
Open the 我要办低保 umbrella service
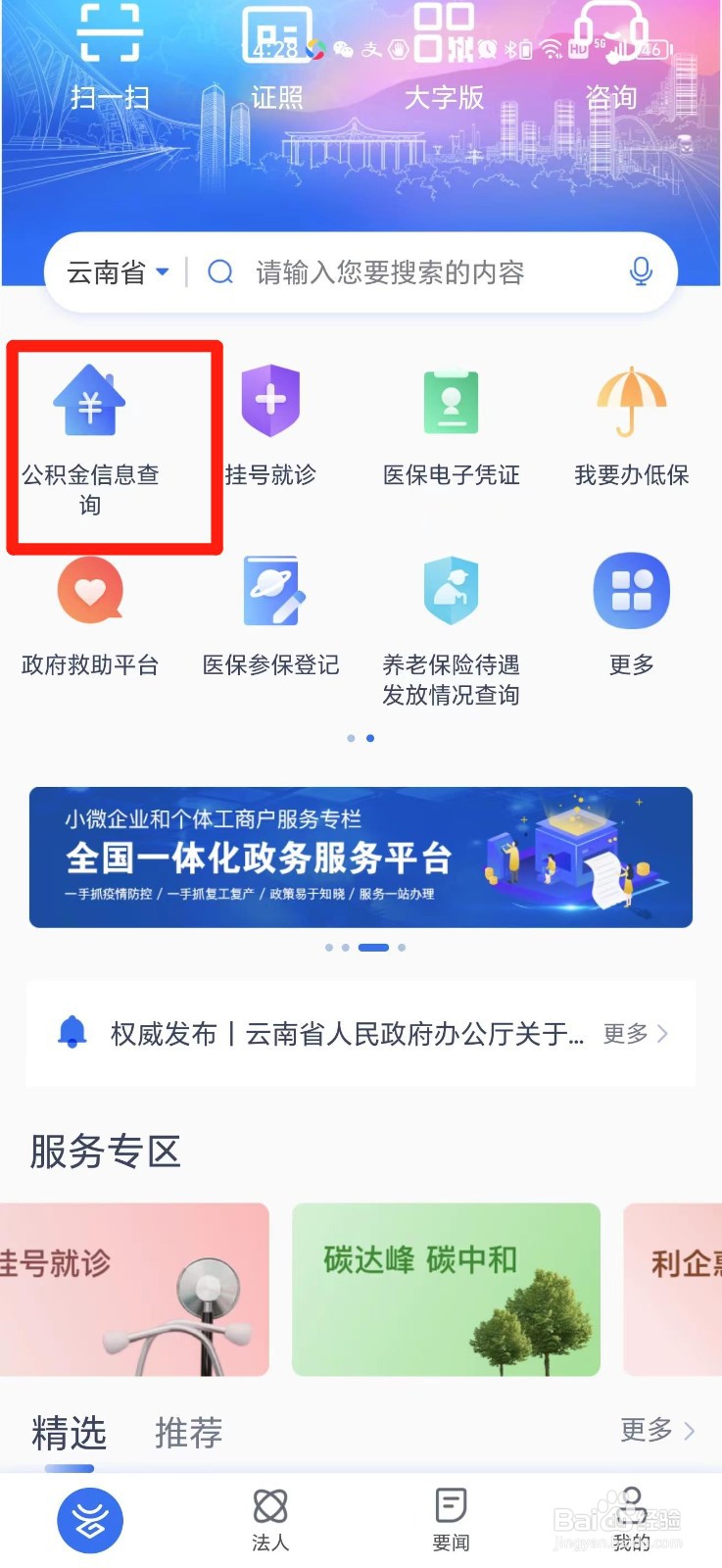tap(631, 421)
